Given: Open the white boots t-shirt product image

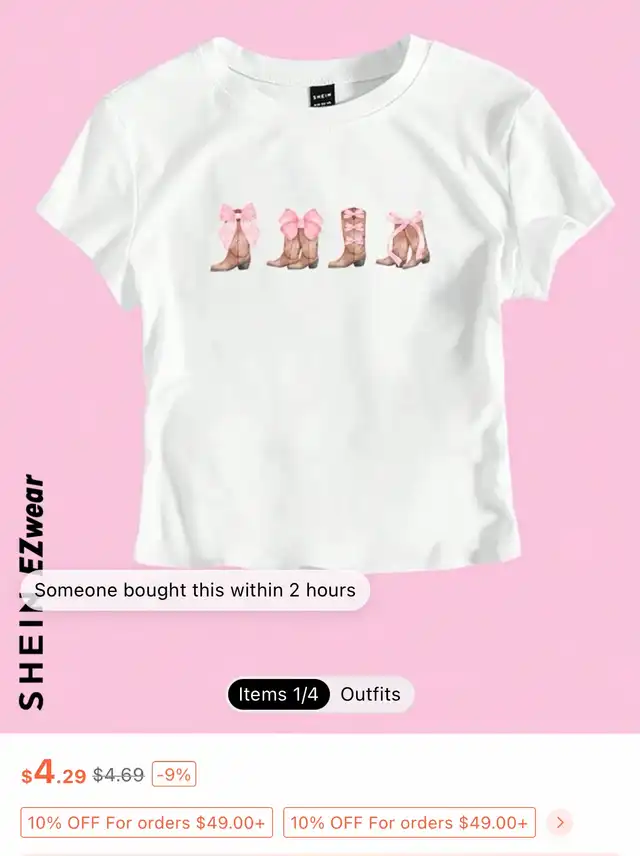Looking at the screenshot, I should 320,306.
